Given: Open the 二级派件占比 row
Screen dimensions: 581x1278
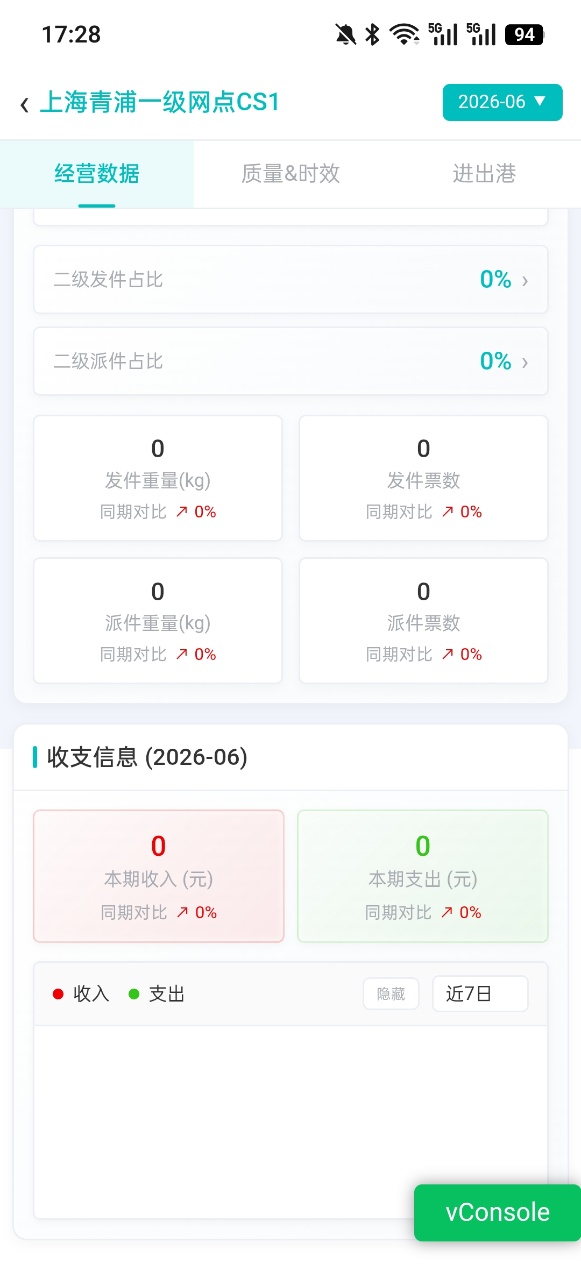Looking at the screenshot, I should point(291,361).
